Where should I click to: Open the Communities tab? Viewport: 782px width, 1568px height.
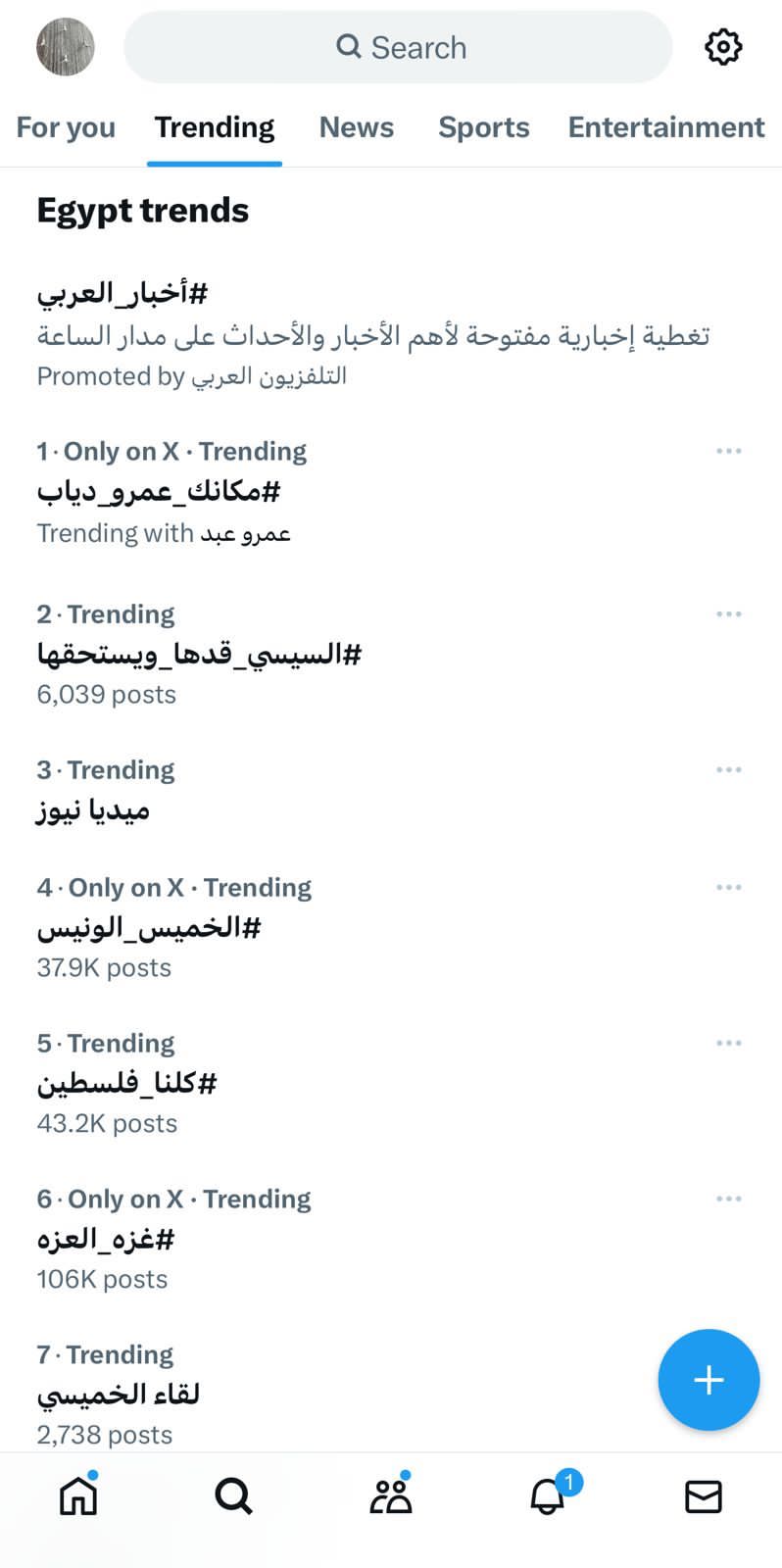point(390,1496)
